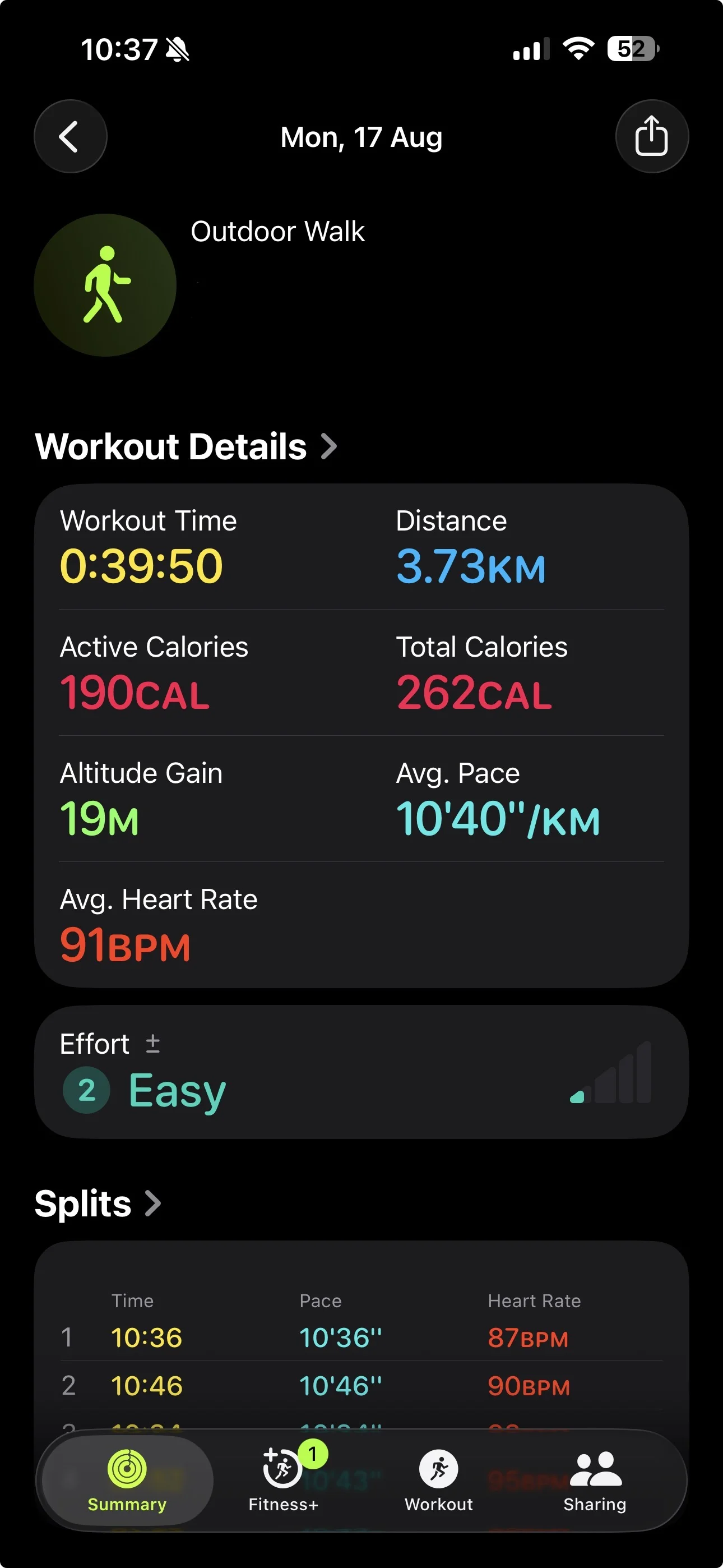Open the Splits section
723x1568 pixels.
(x=98, y=1203)
